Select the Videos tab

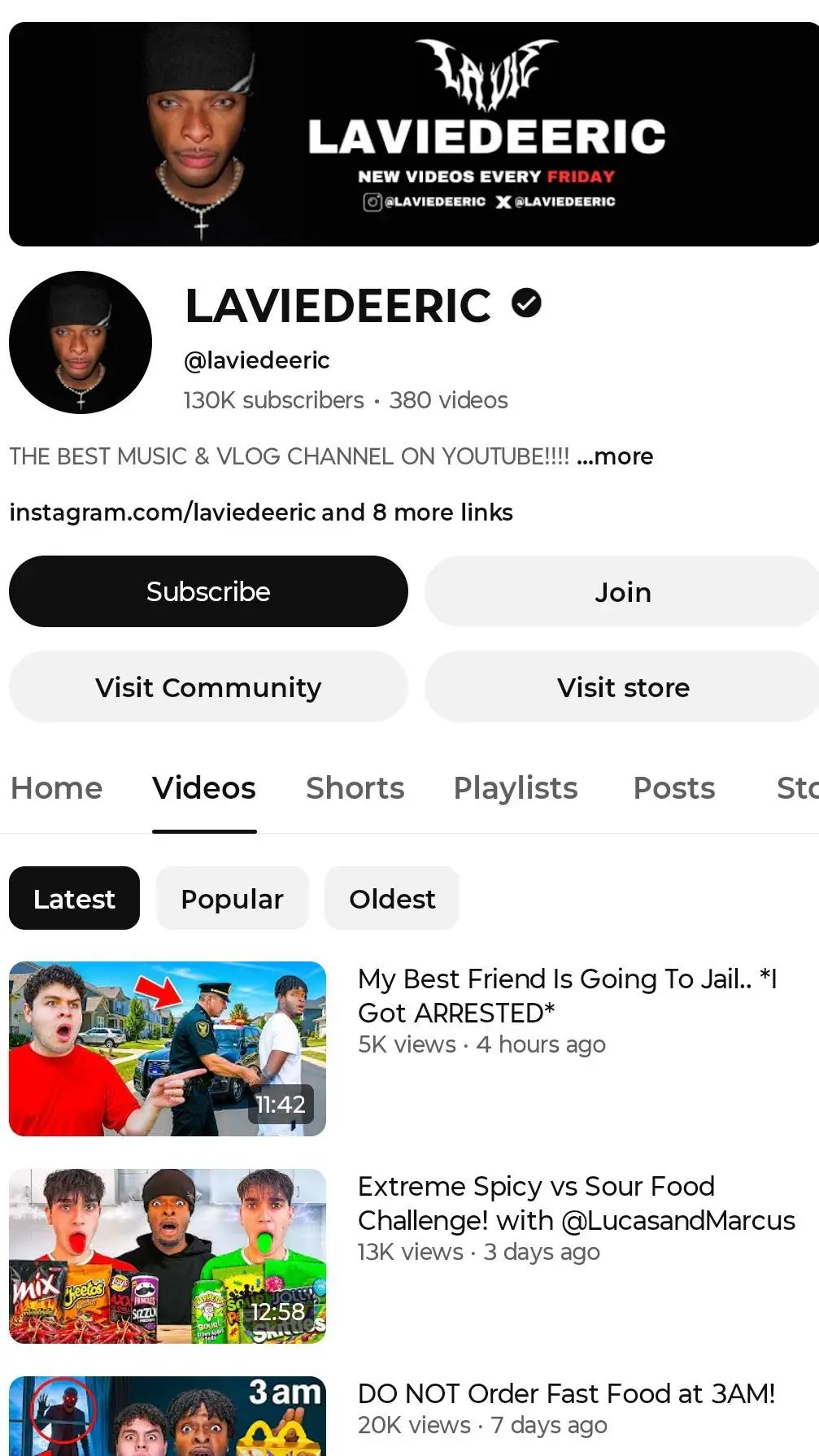click(204, 787)
